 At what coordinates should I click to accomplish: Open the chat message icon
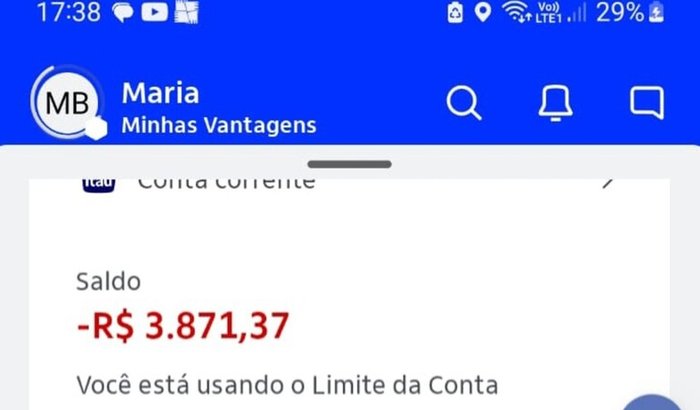click(x=647, y=103)
